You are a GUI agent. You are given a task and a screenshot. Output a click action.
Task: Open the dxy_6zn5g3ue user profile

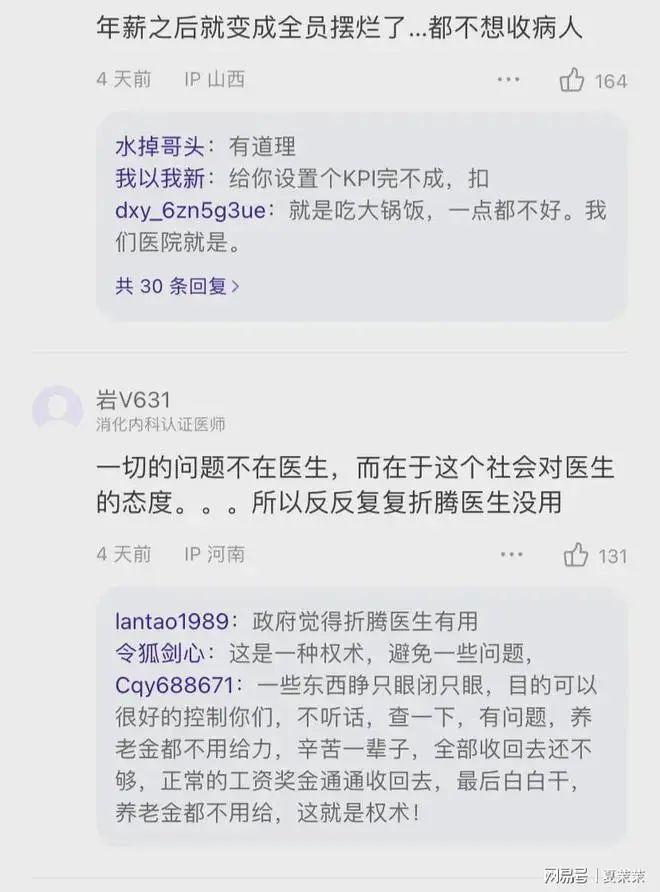click(177, 212)
